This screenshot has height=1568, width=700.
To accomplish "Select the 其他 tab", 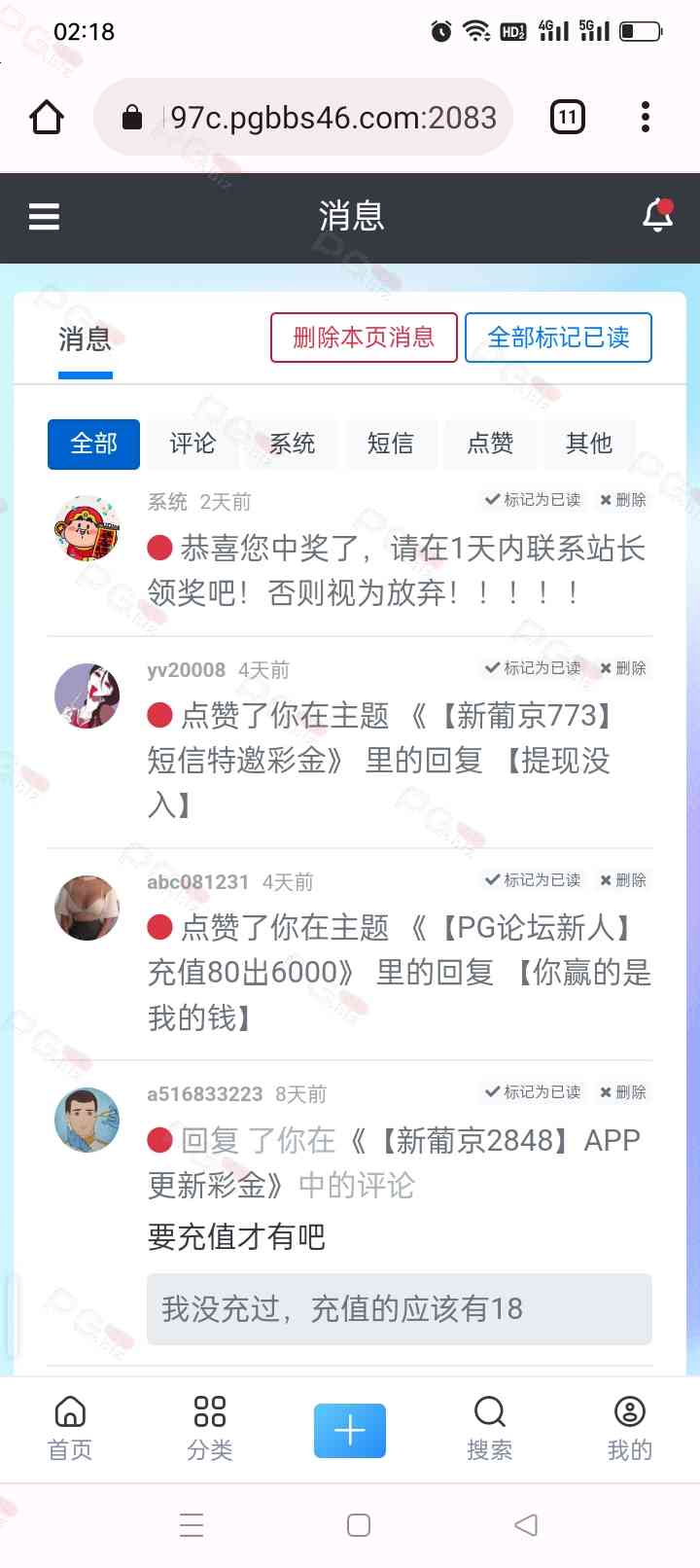I will [x=589, y=445].
